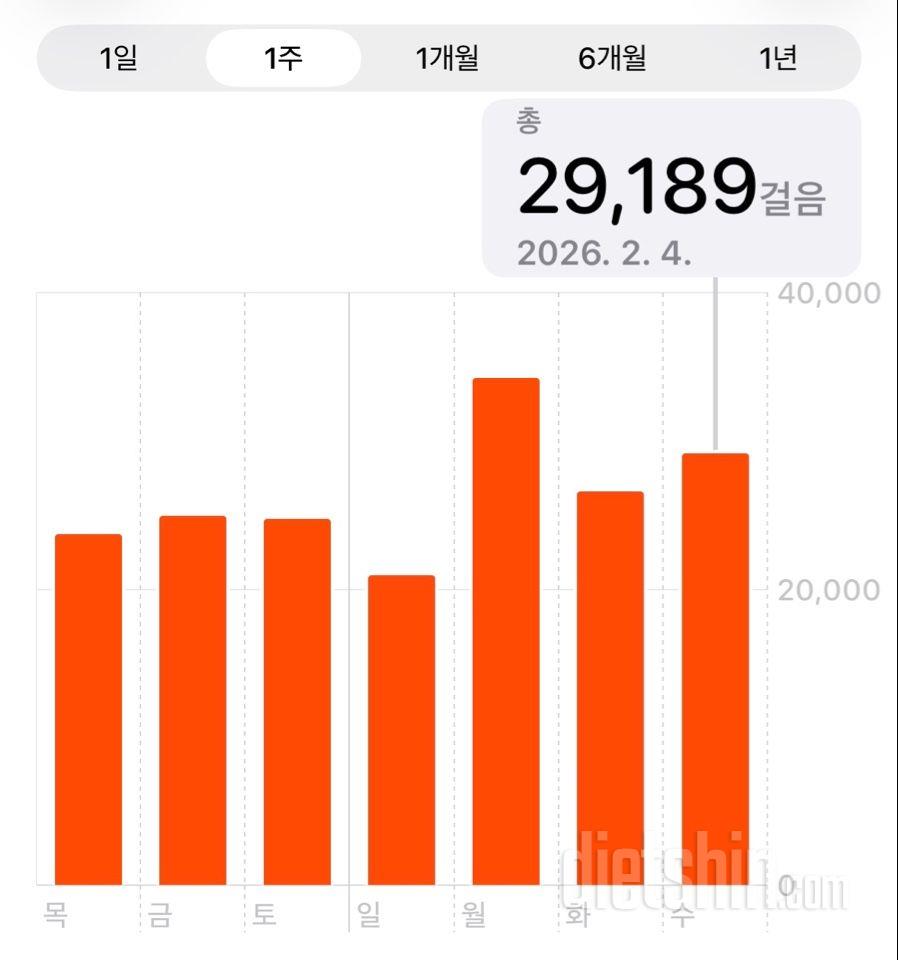The width and height of the screenshot is (898, 960).
Task: Select the 화 bar in the chart
Action: click(x=610, y=688)
